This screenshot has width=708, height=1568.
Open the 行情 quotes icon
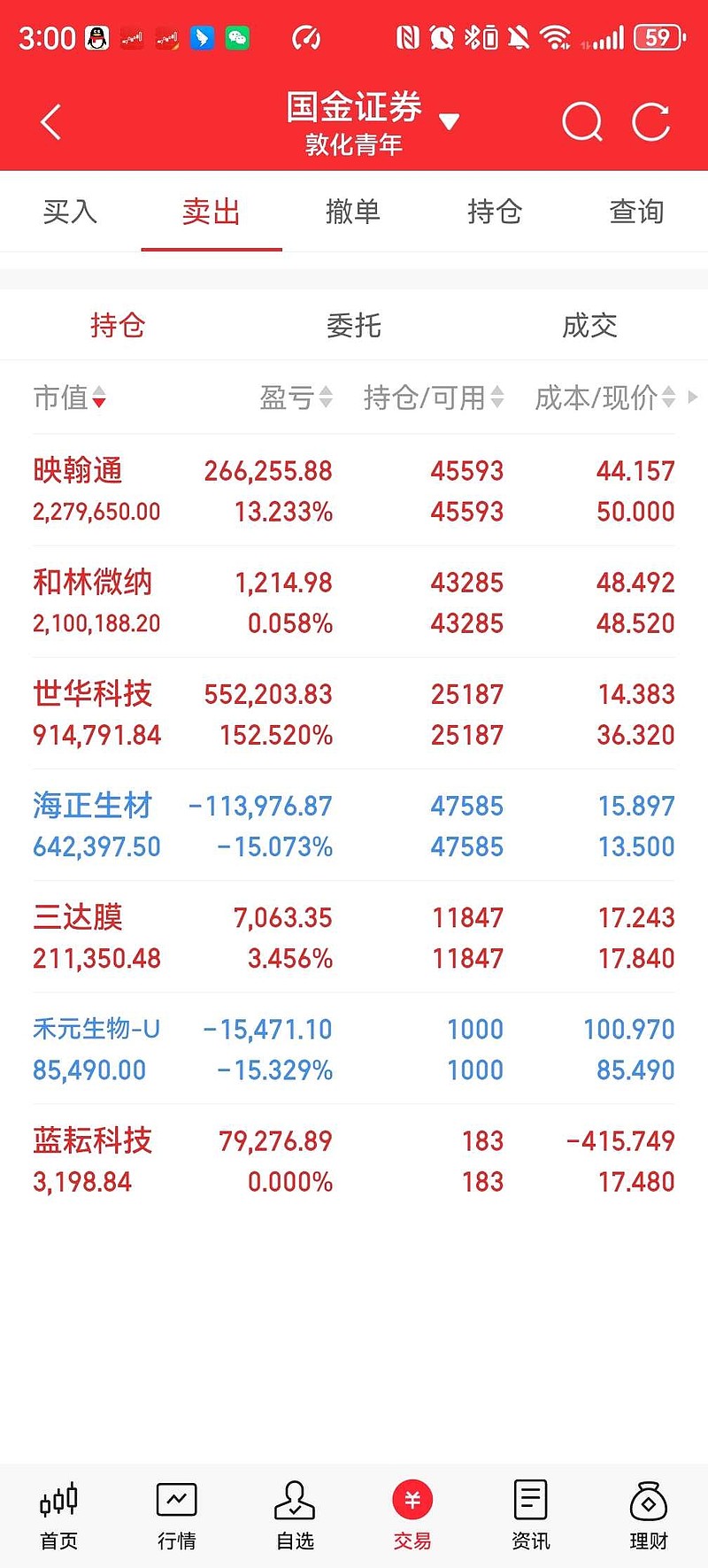pyautogui.click(x=176, y=1515)
